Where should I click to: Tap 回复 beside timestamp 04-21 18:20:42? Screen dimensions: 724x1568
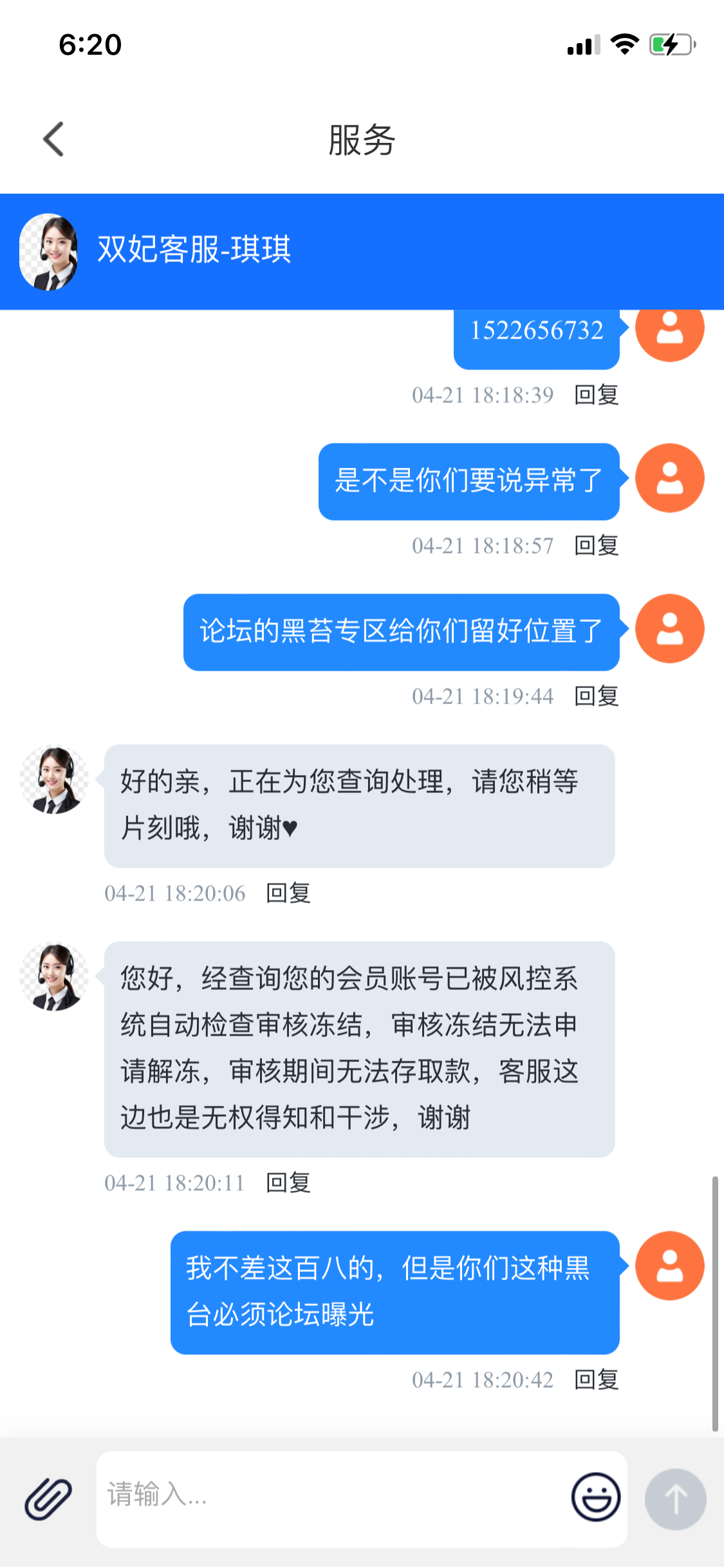click(597, 1378)
